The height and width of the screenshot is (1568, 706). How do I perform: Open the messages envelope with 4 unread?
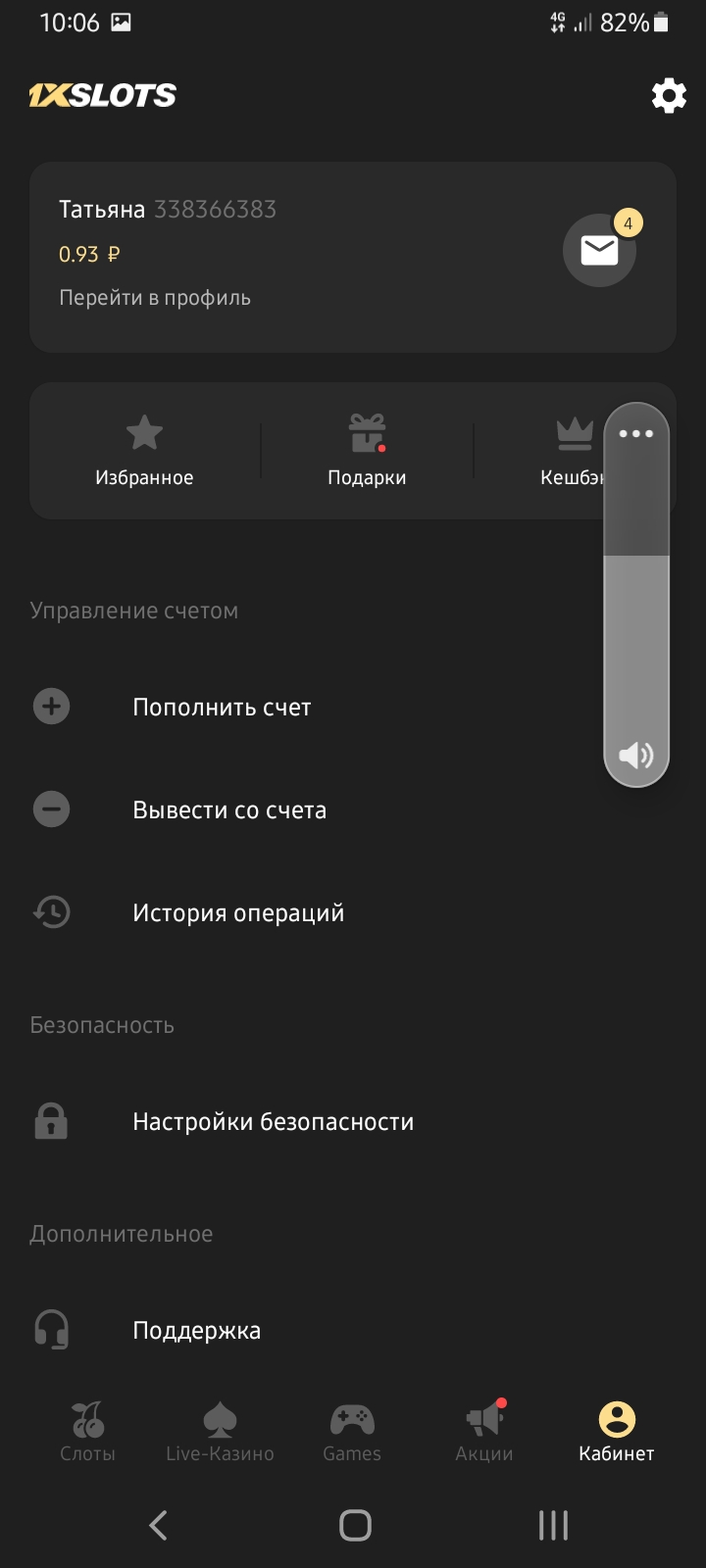coord(599,251)
